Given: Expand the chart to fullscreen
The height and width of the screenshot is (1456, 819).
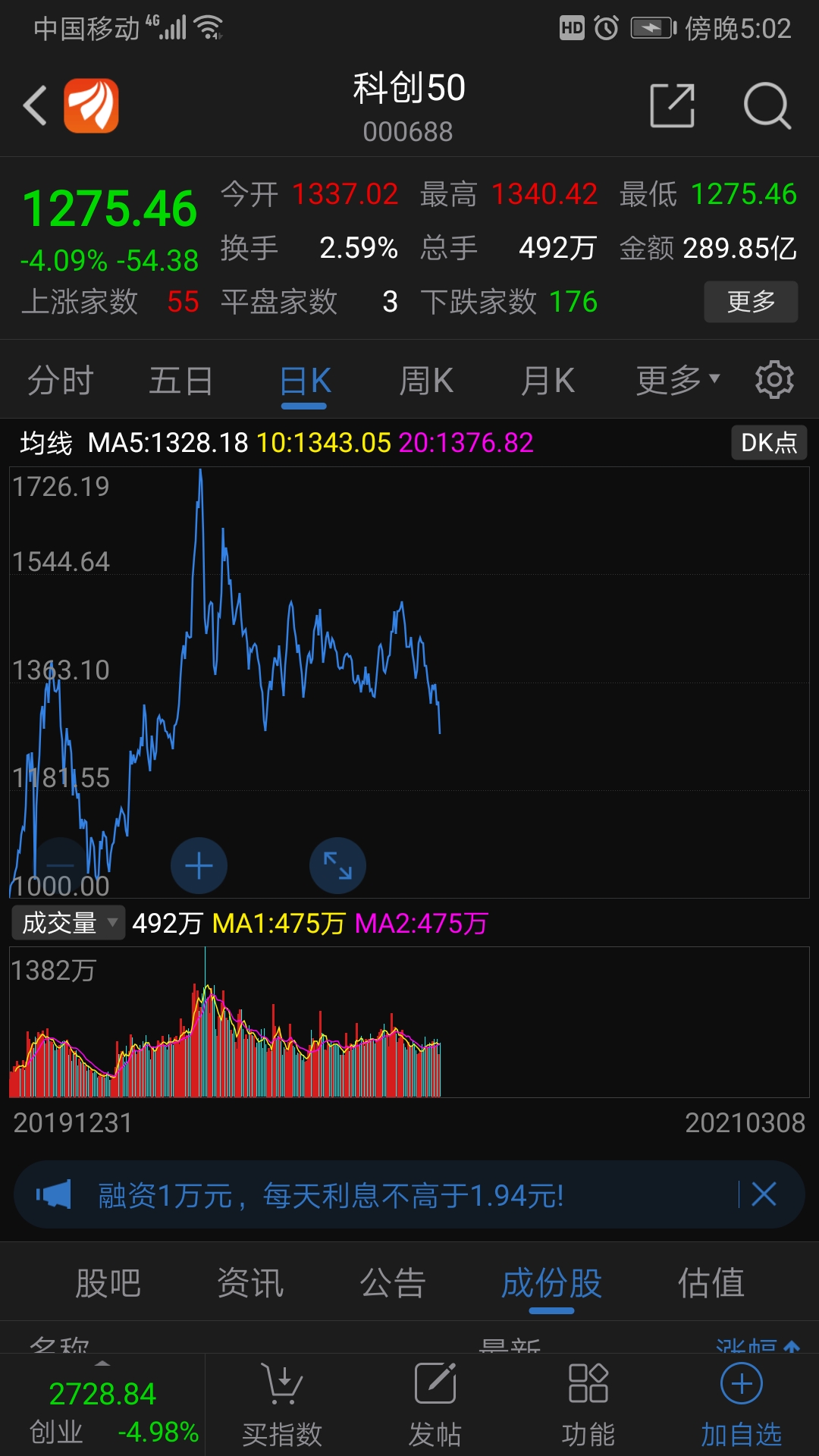Looking at the screenshot, I should click(337, 865).
